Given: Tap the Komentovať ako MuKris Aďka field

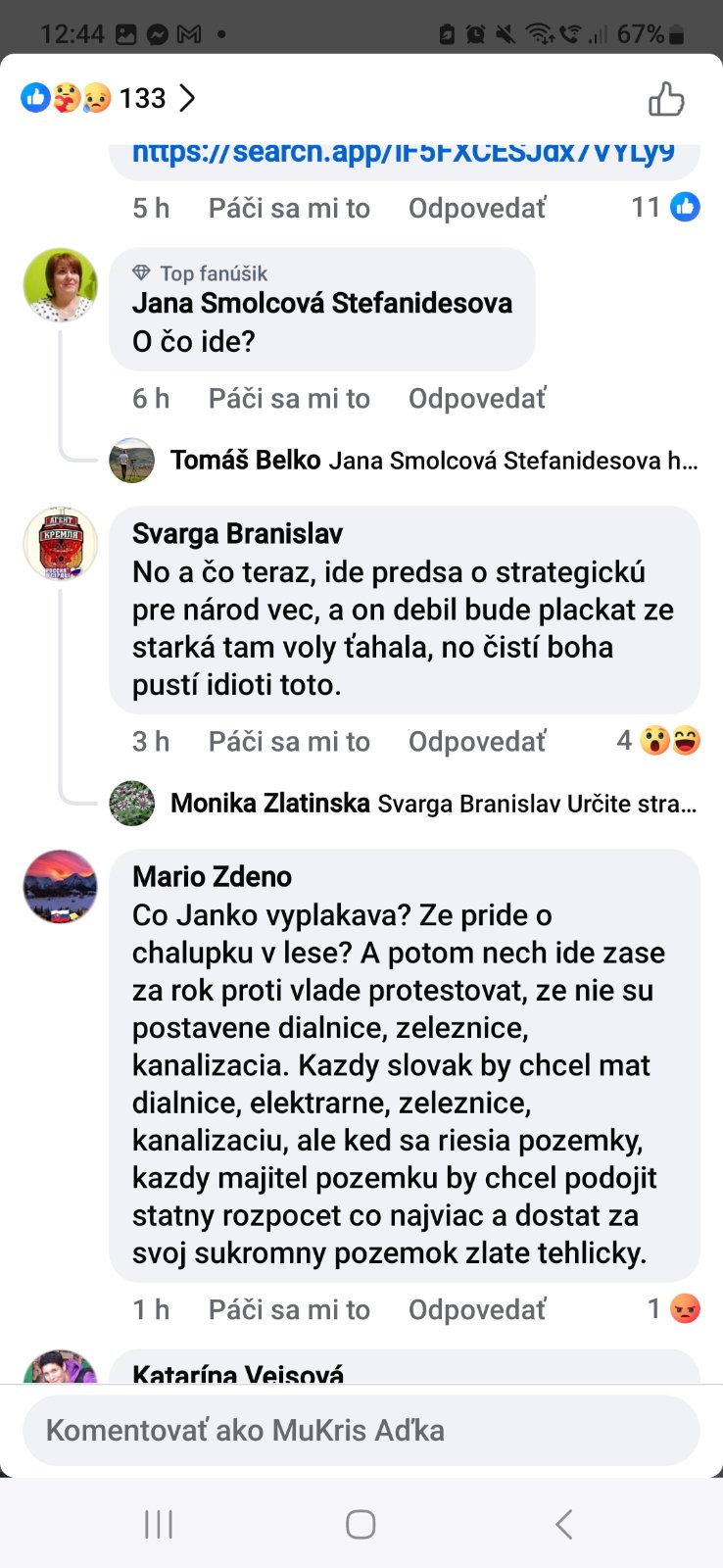Looking at the screenshot, I should coord(361,1431).
